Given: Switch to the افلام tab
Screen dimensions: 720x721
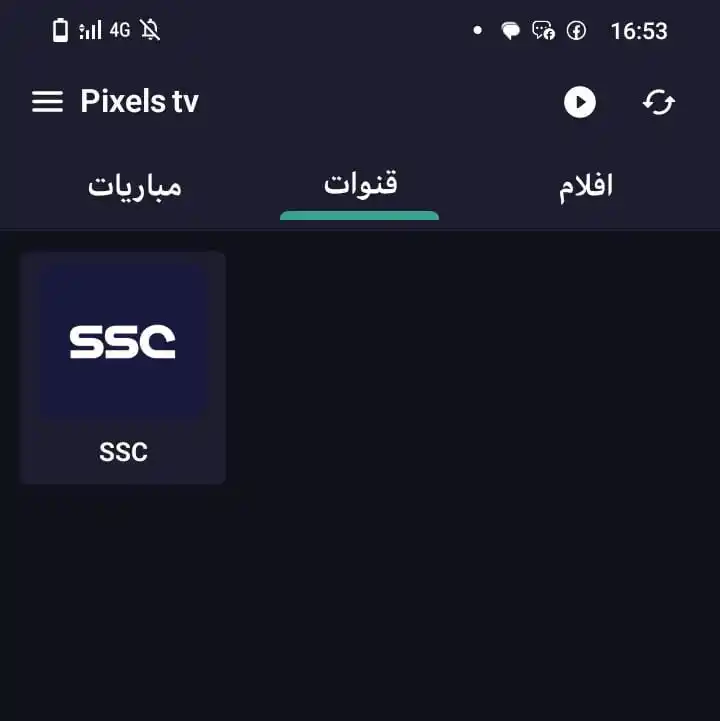Looking at the screenshot, I should (x=585, y=186).
